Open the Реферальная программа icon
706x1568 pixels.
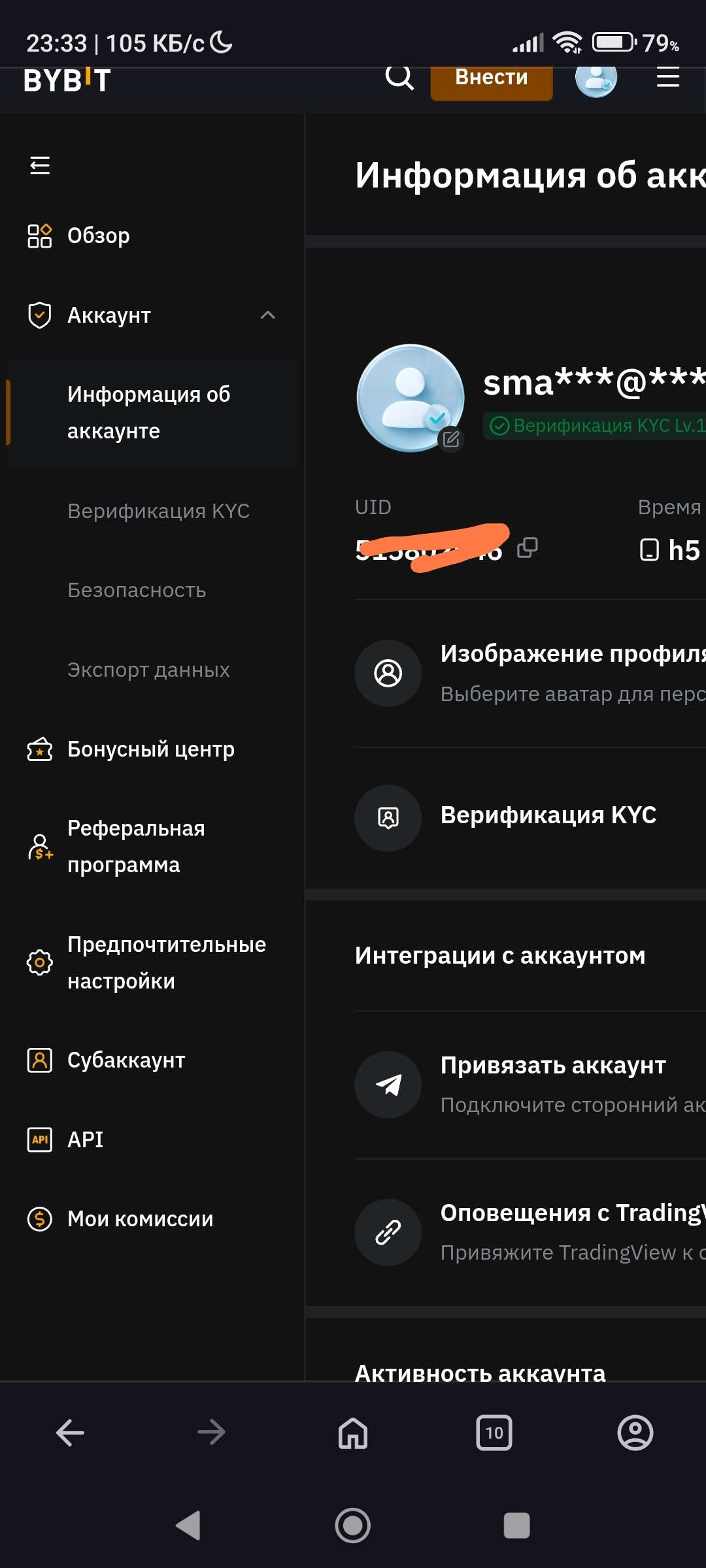point(39,847)
